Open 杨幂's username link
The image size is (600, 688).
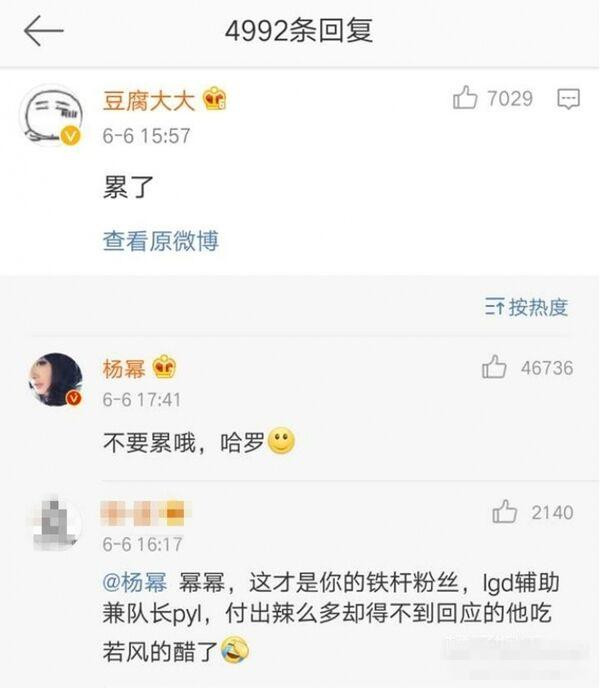[124, 369]
